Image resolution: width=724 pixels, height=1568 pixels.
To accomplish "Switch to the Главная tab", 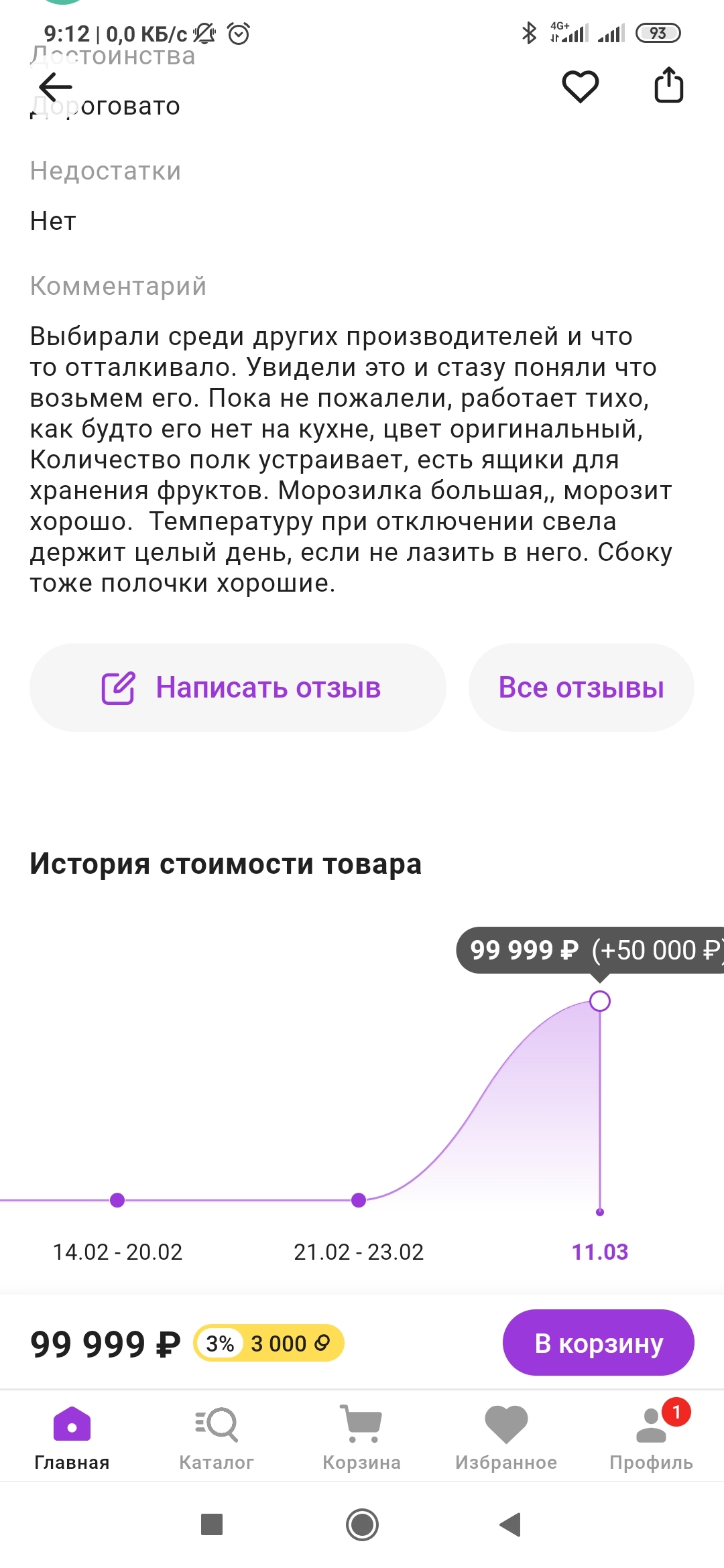I will pyautogui.click(x=72, y=1437).
